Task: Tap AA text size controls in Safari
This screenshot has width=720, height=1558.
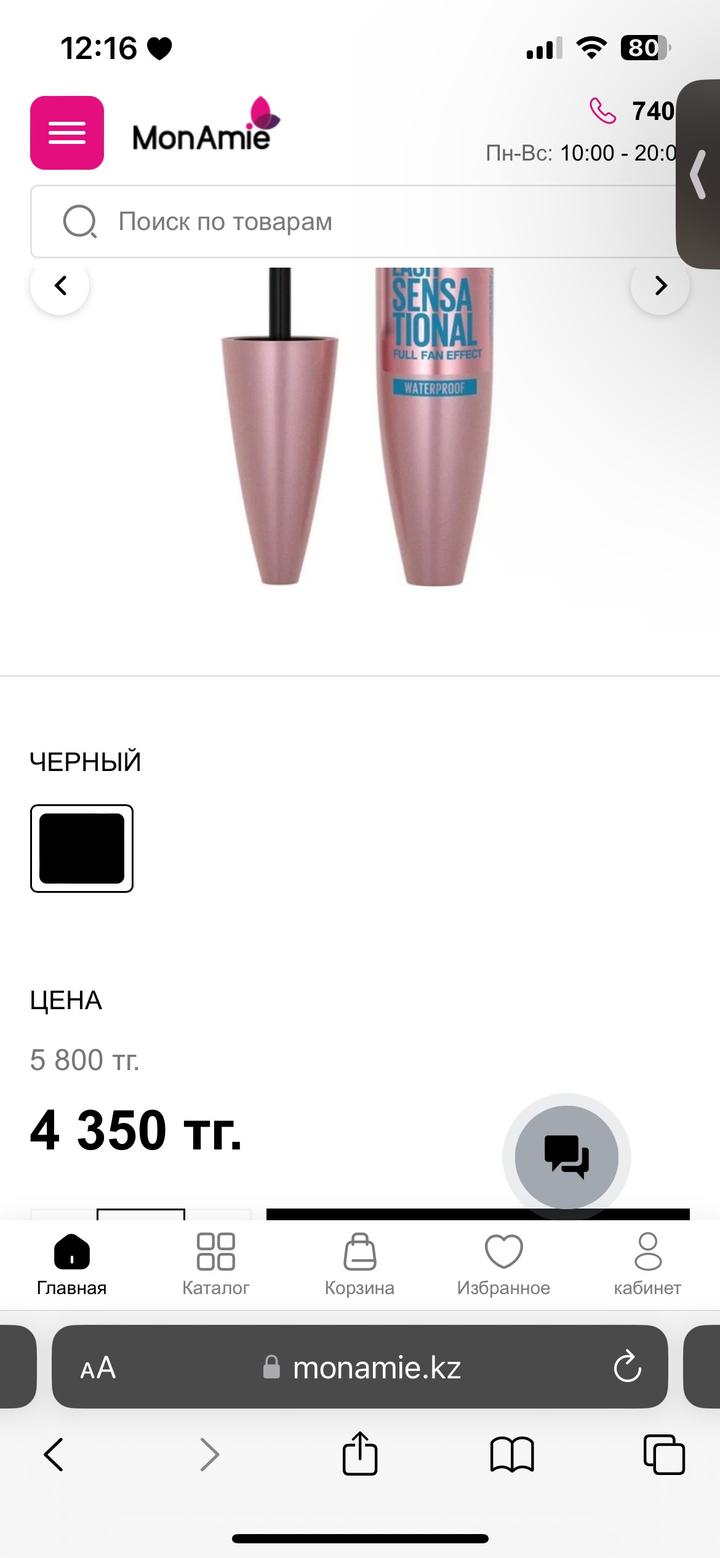Action: click(97, 1367)
